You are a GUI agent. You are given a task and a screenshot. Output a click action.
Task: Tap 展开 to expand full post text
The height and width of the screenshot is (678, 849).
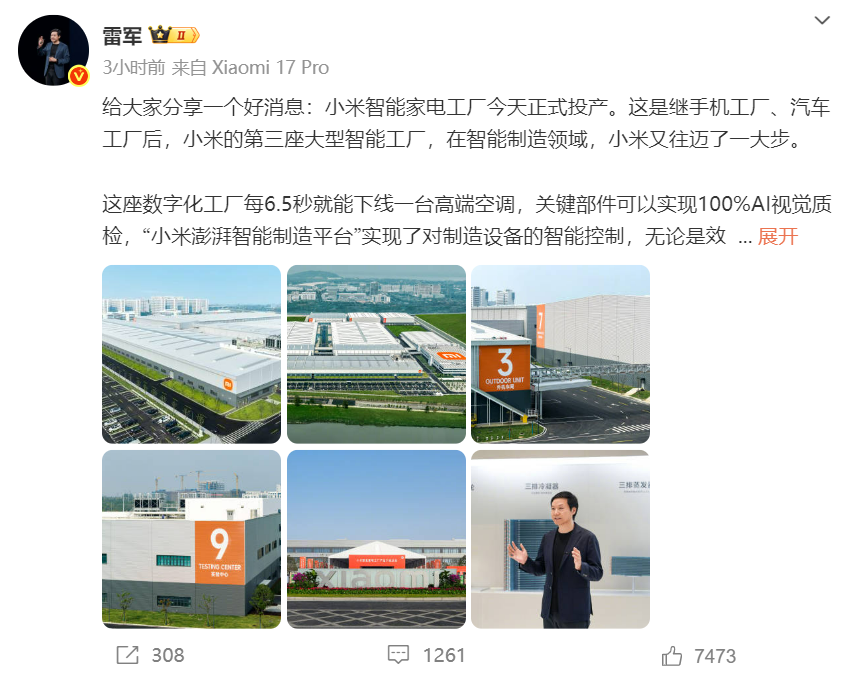click(x=777, y=237)
